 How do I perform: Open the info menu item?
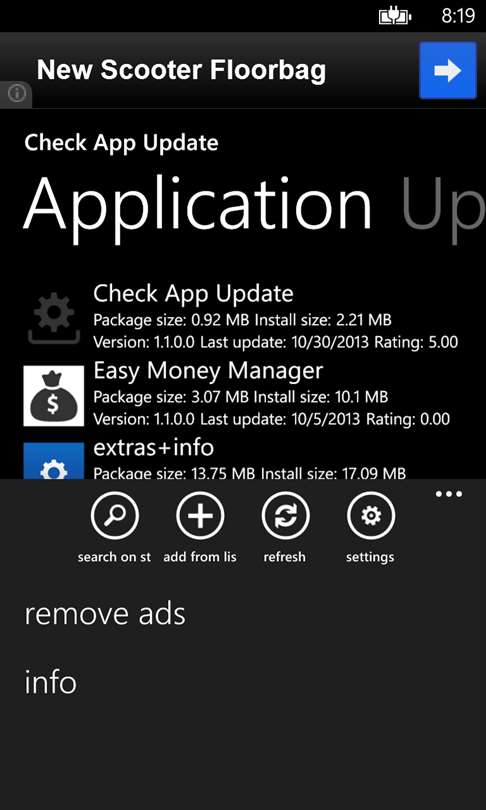51,681
